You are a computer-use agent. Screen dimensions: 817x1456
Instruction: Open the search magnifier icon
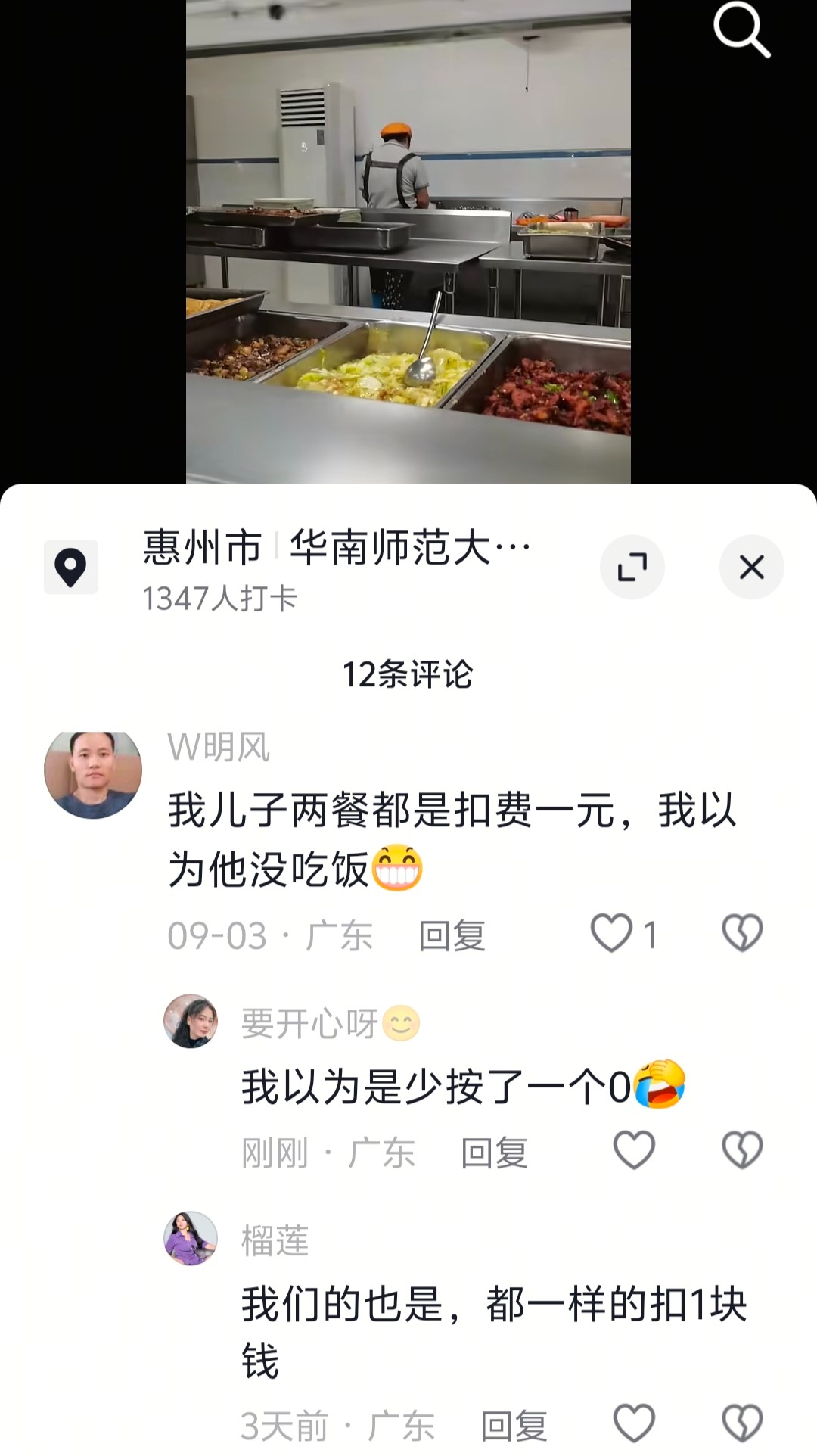[x=741, y=30]
